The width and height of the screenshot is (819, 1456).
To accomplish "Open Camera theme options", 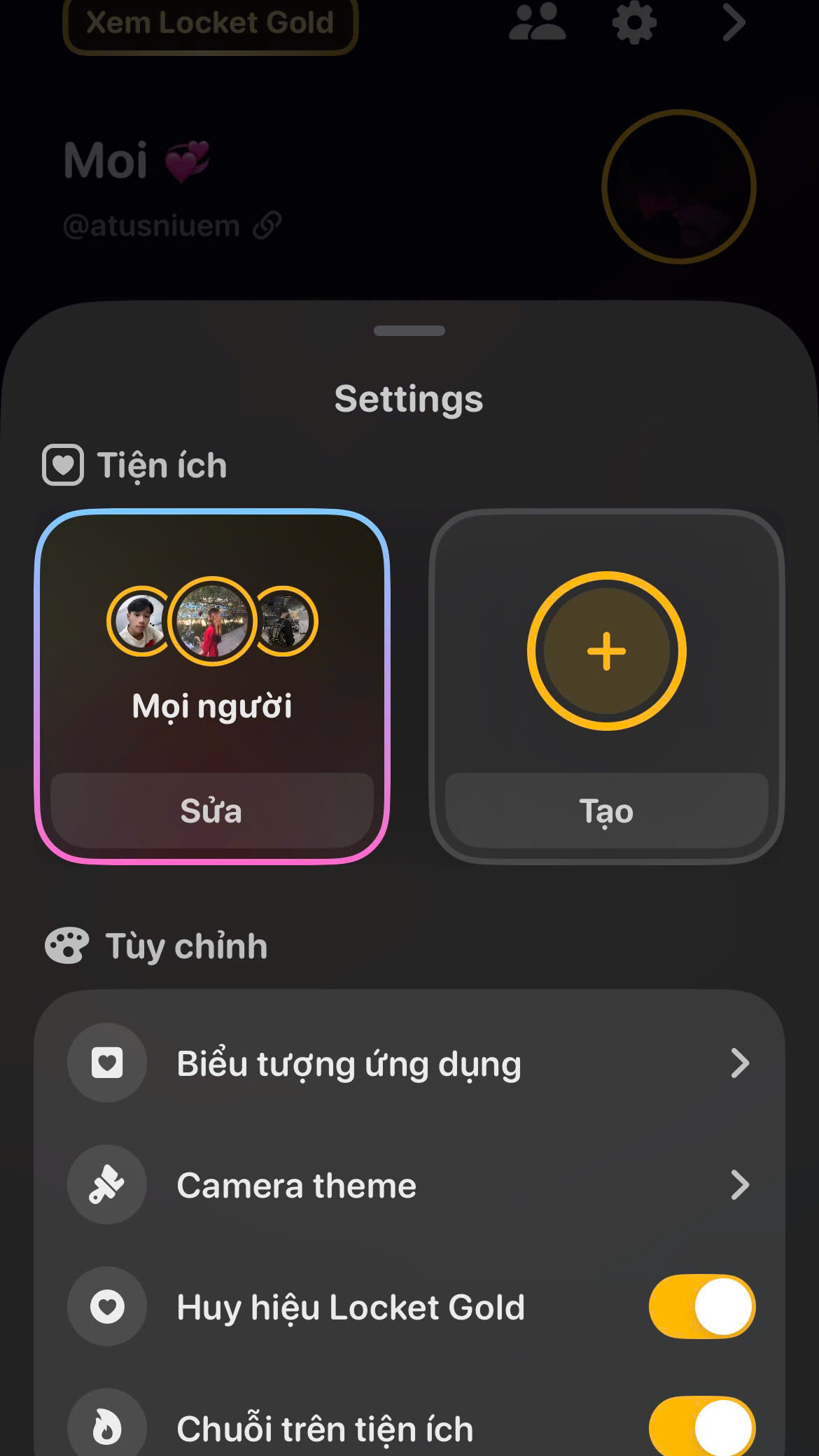I will (409, 1185).
